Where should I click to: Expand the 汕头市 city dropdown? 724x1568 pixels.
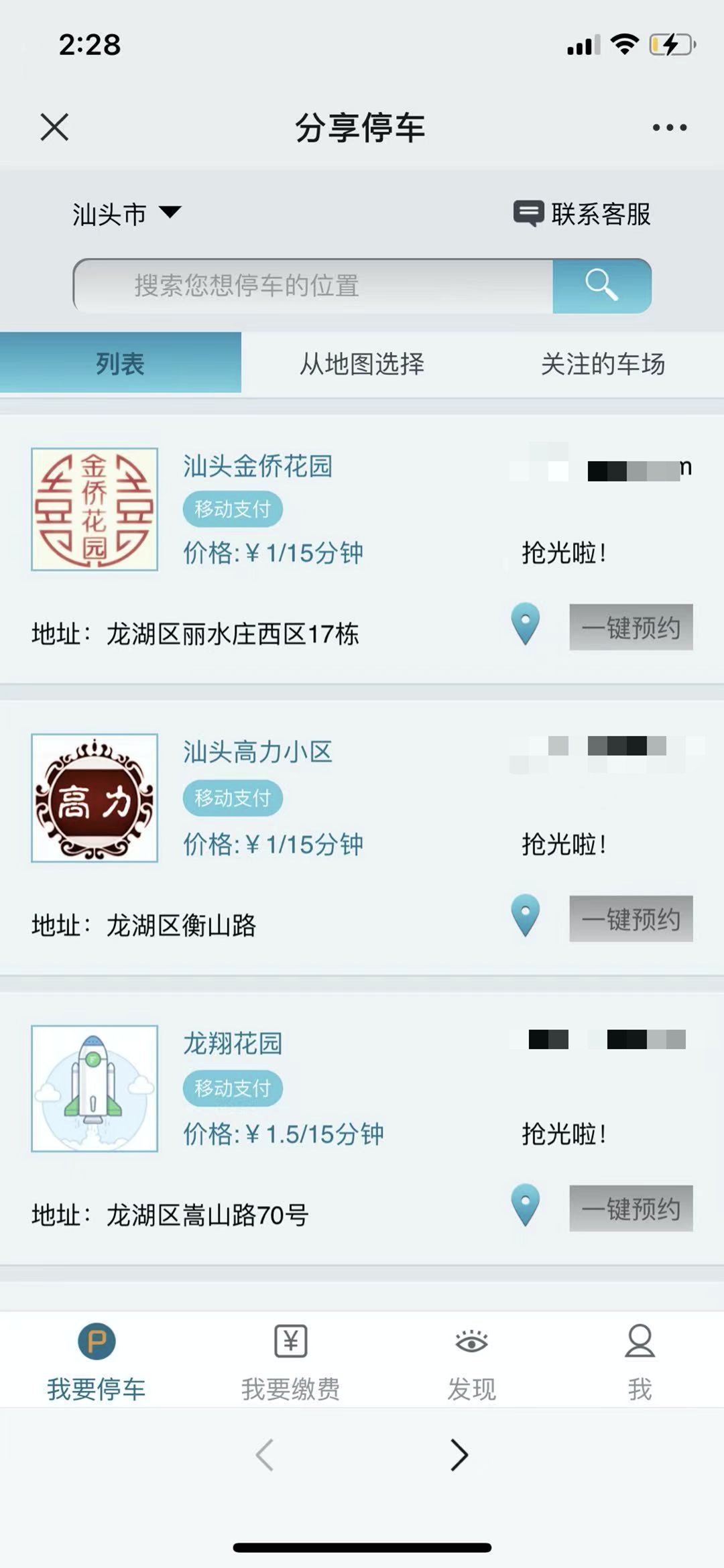pos(126,215)
